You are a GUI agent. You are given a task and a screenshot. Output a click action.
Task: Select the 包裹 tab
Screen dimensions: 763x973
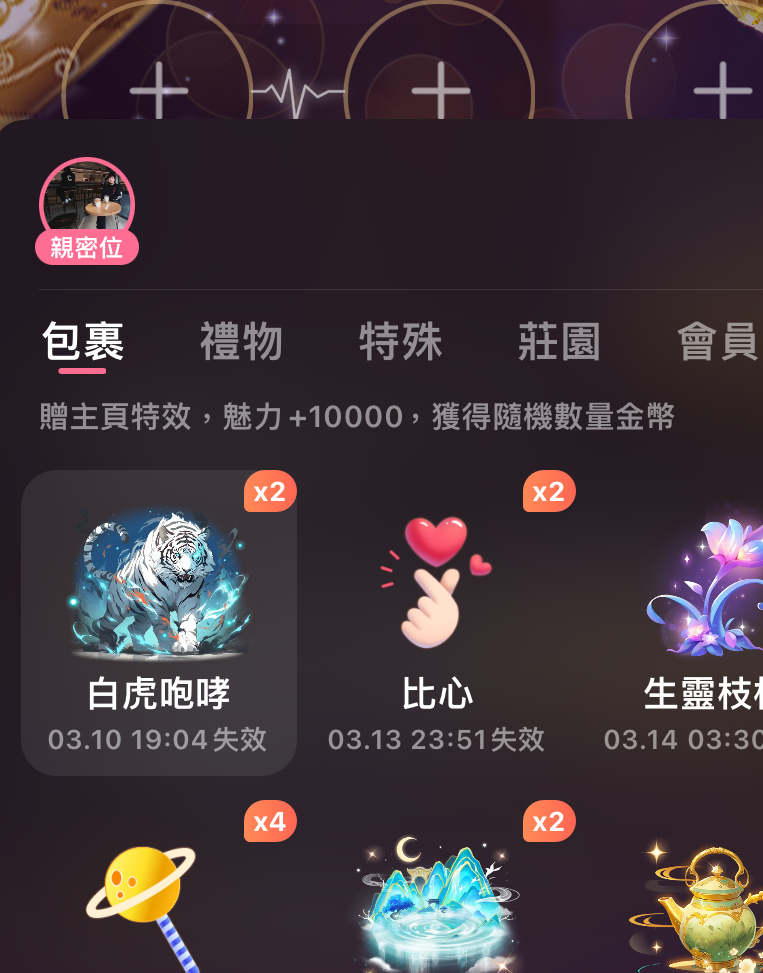tap(83, 342)
